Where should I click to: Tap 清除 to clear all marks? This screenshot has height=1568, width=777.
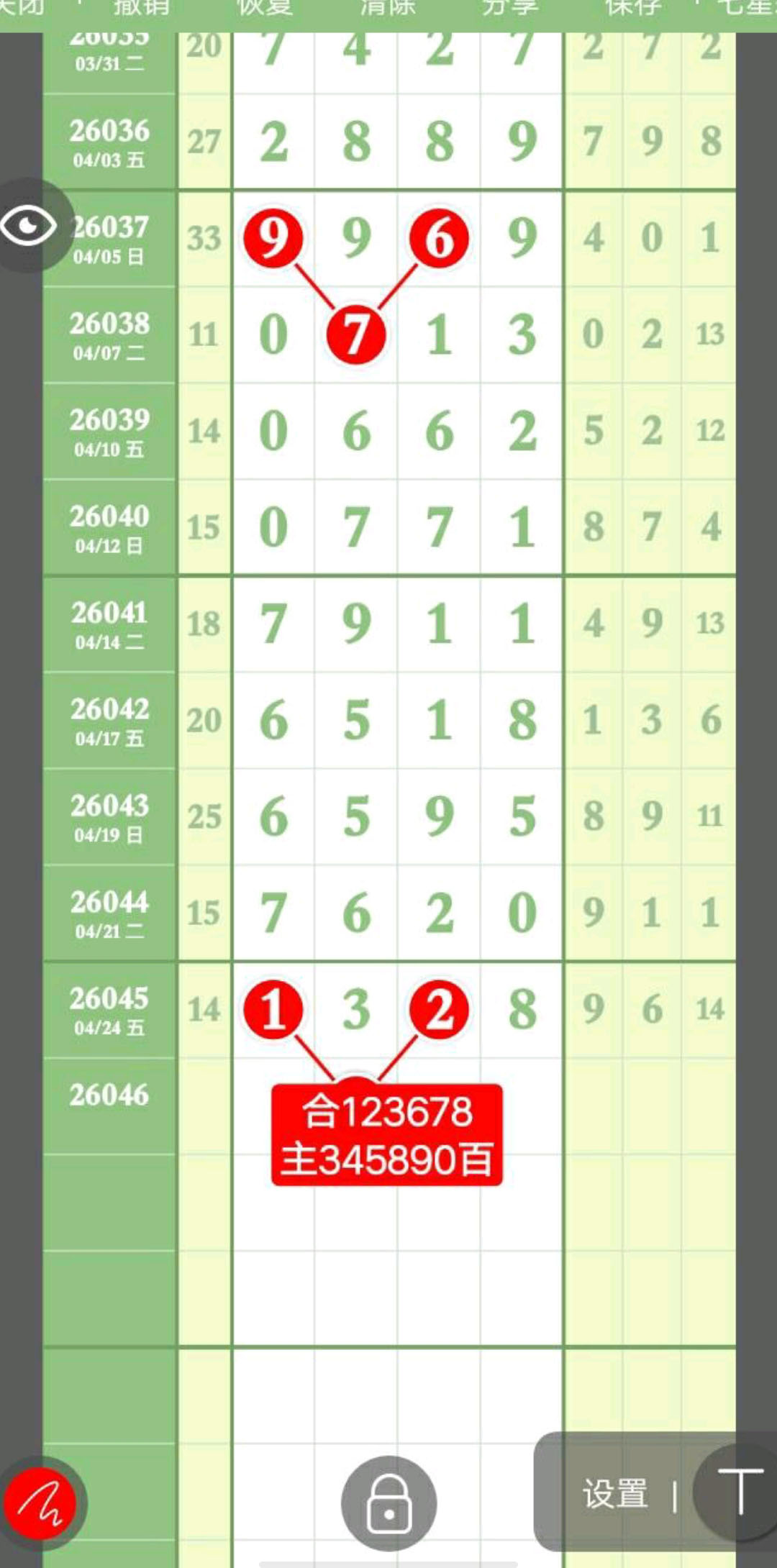pos(387,9)
